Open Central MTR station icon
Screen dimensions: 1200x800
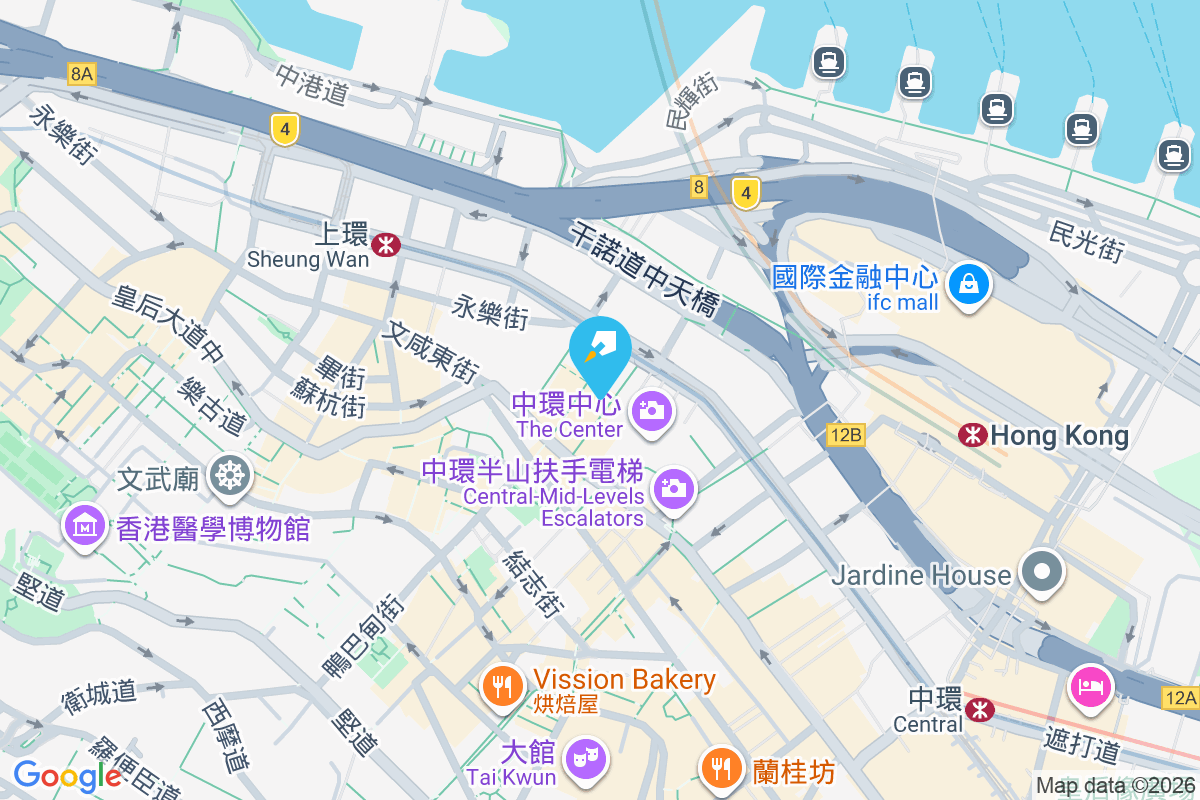pyautogui.click(x=980, y=709)
